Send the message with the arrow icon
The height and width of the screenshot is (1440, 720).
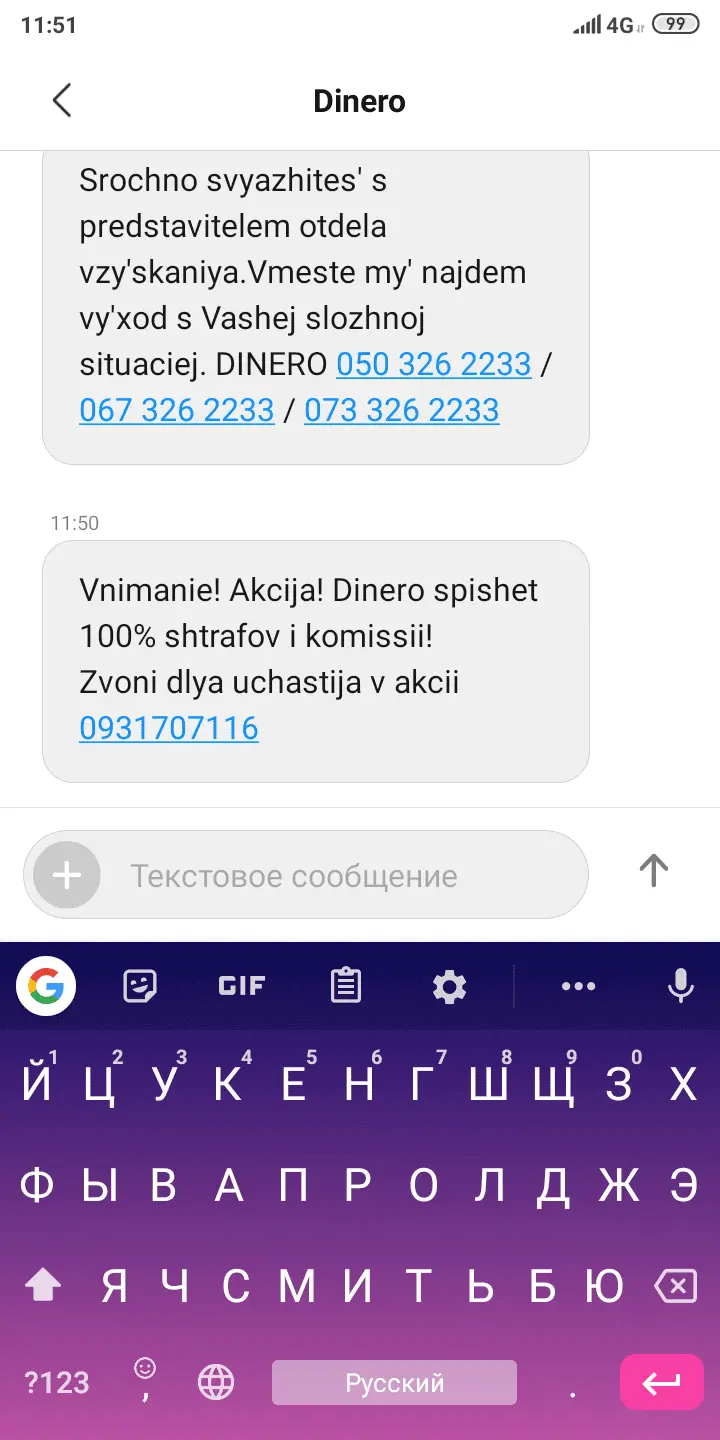653,870
